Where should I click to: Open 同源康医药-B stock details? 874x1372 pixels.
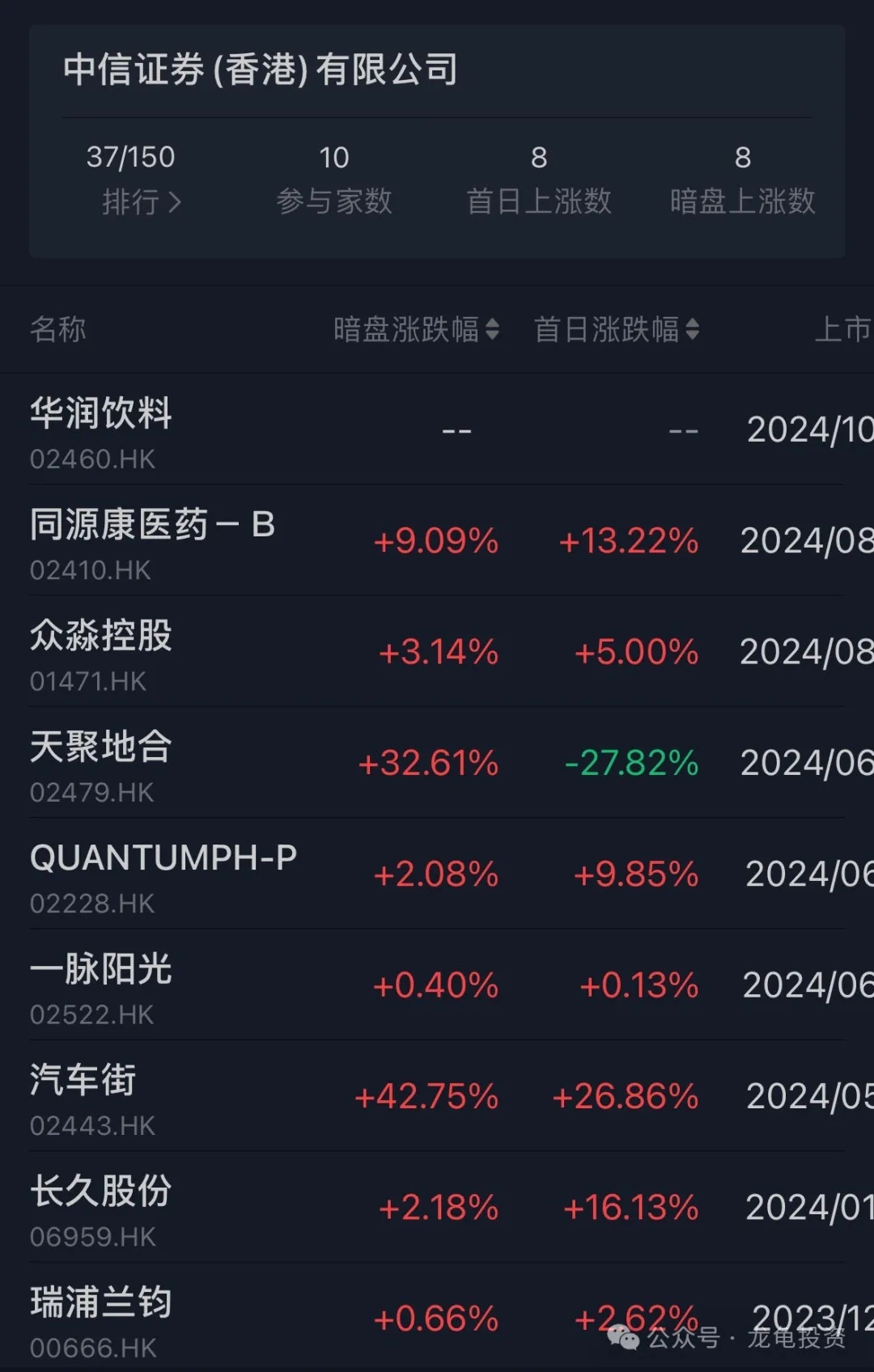152,542
